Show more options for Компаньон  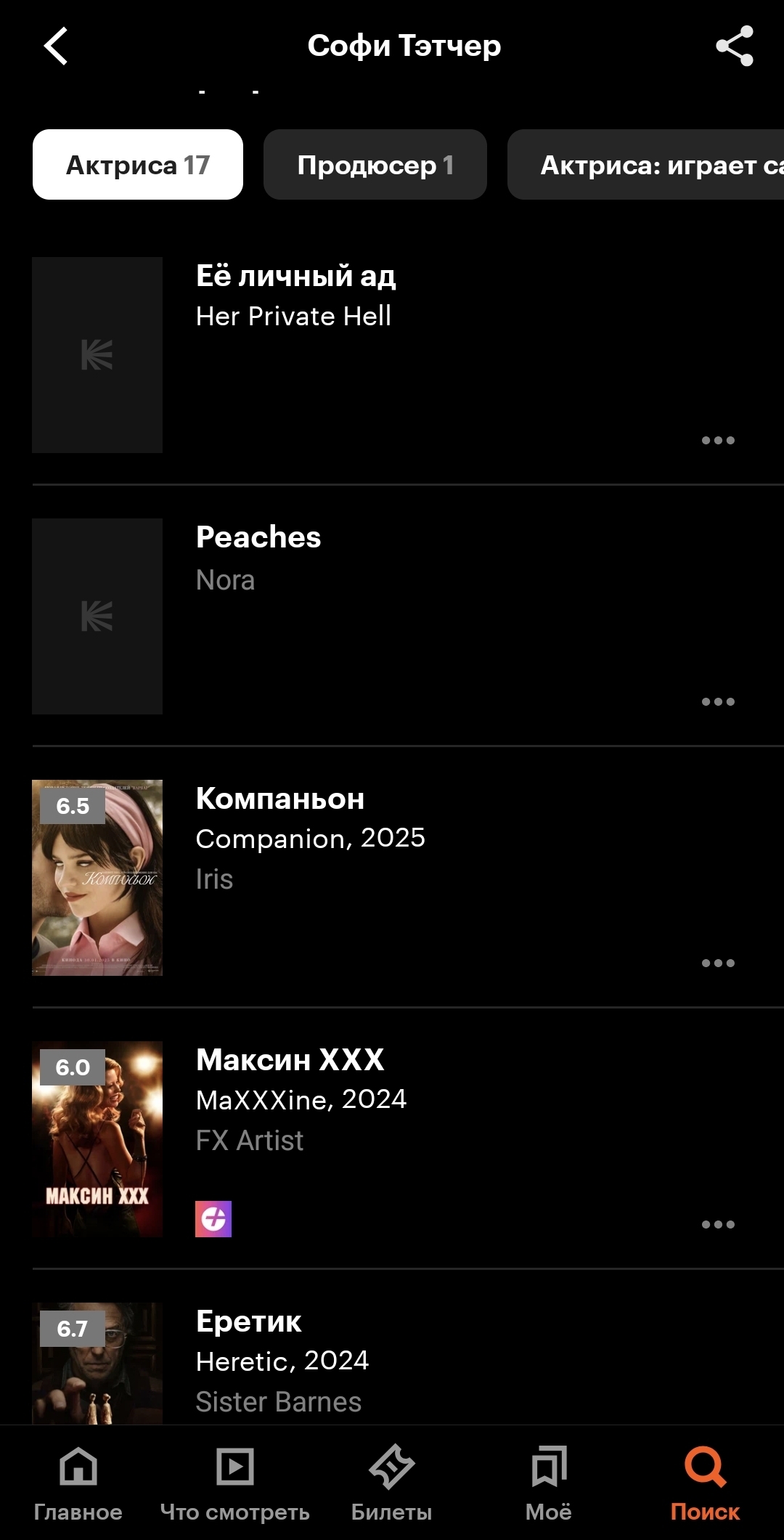(x=718, y=963)
